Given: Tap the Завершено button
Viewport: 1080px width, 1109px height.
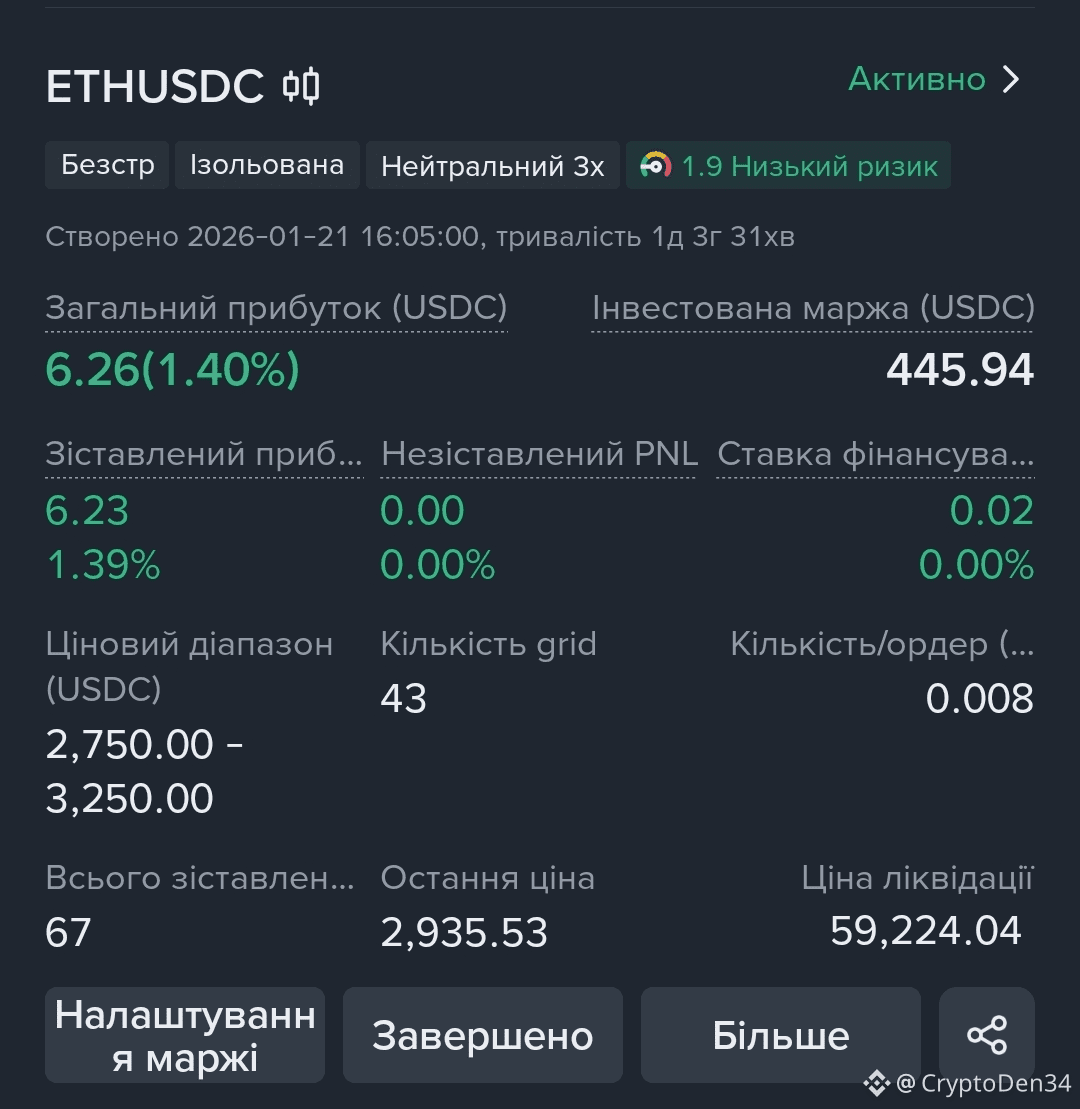Looking at the screenshot, I should tap(482, 1035).
